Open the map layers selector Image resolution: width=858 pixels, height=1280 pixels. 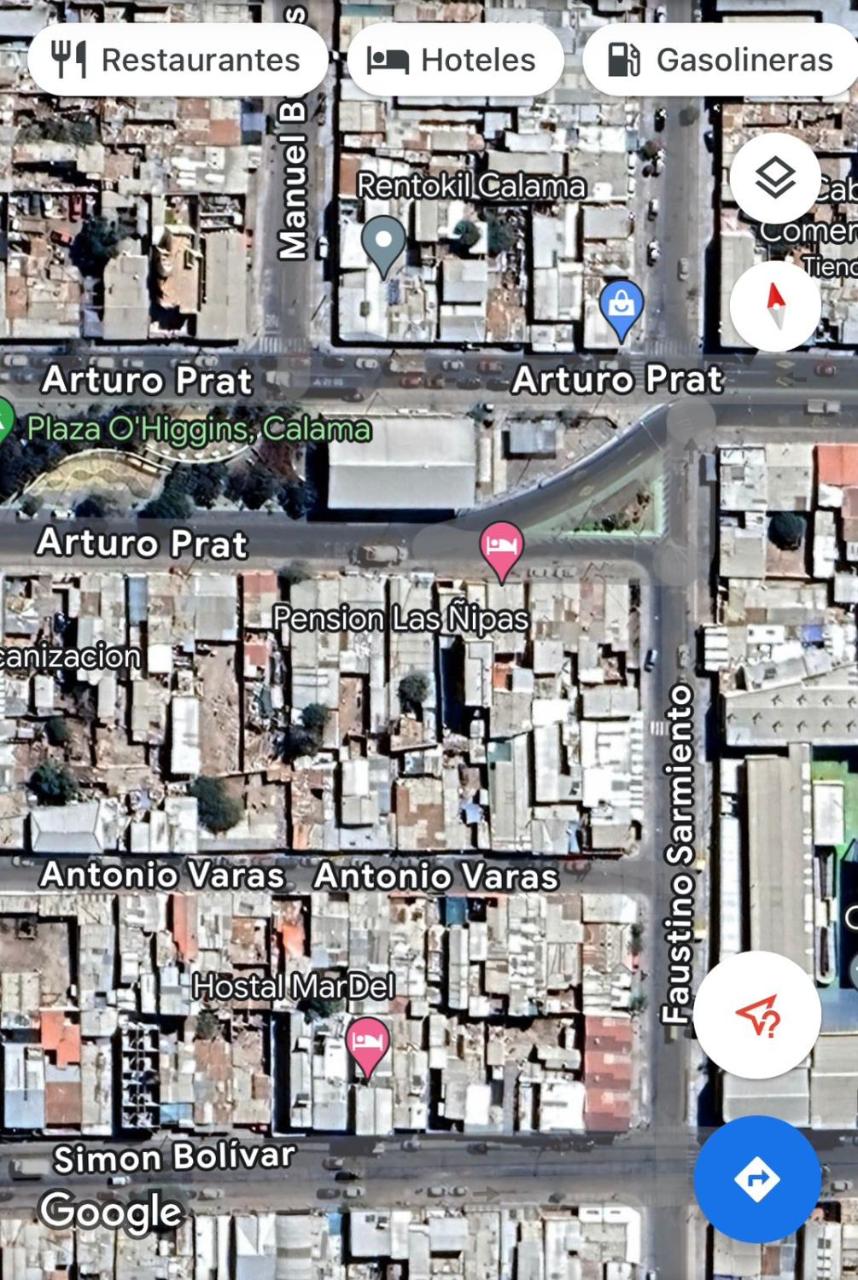pos(775,179)
